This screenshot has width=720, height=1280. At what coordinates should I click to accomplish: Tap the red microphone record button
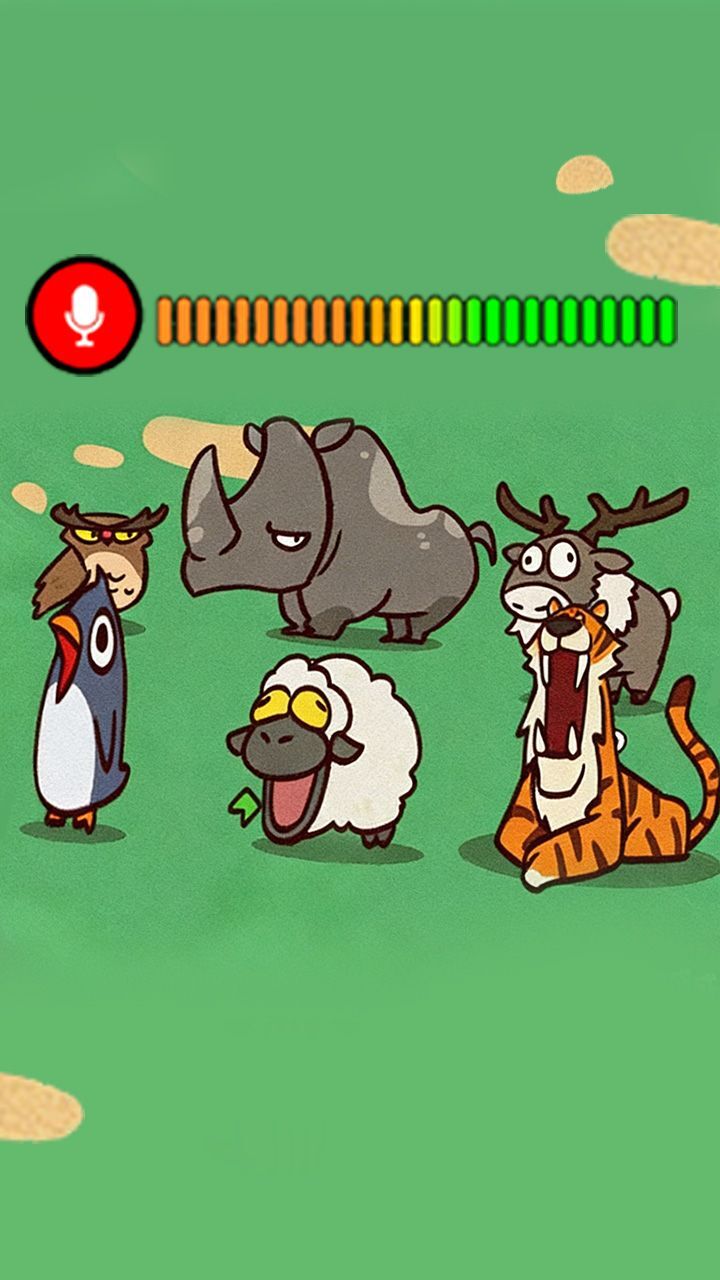pyautogui.click(x=84, y=315)
